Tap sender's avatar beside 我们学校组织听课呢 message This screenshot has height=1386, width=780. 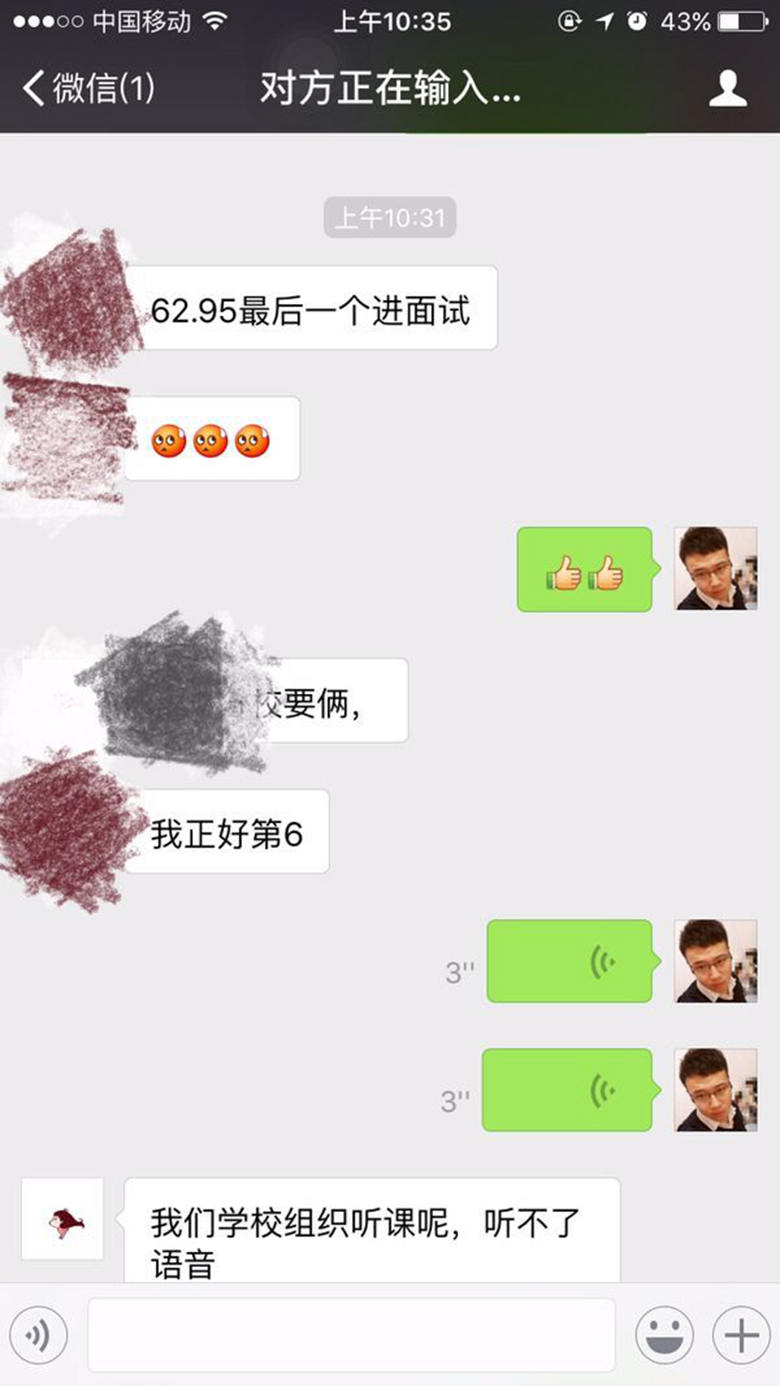pyautogui.click(x=62, y=1219)
